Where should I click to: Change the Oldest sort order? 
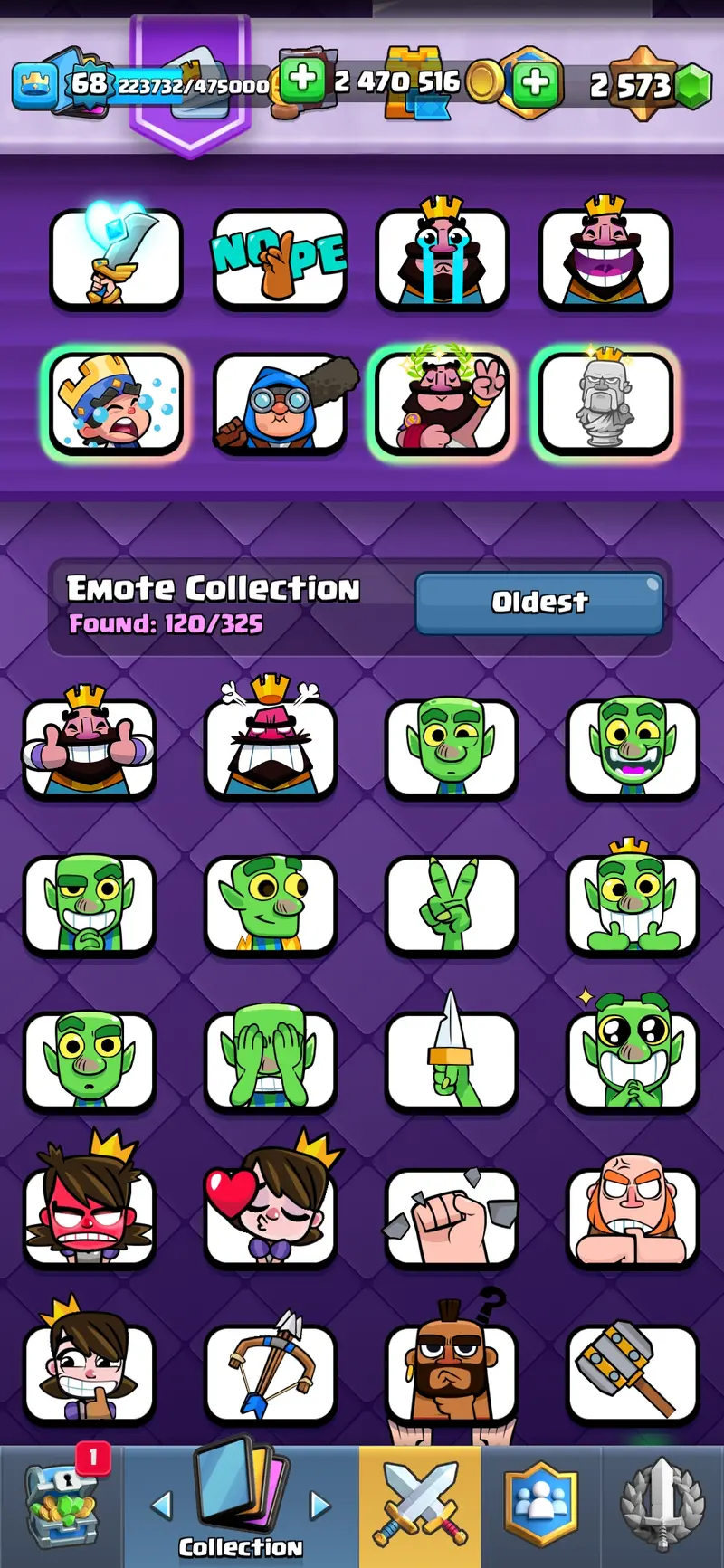pos(539,602)
